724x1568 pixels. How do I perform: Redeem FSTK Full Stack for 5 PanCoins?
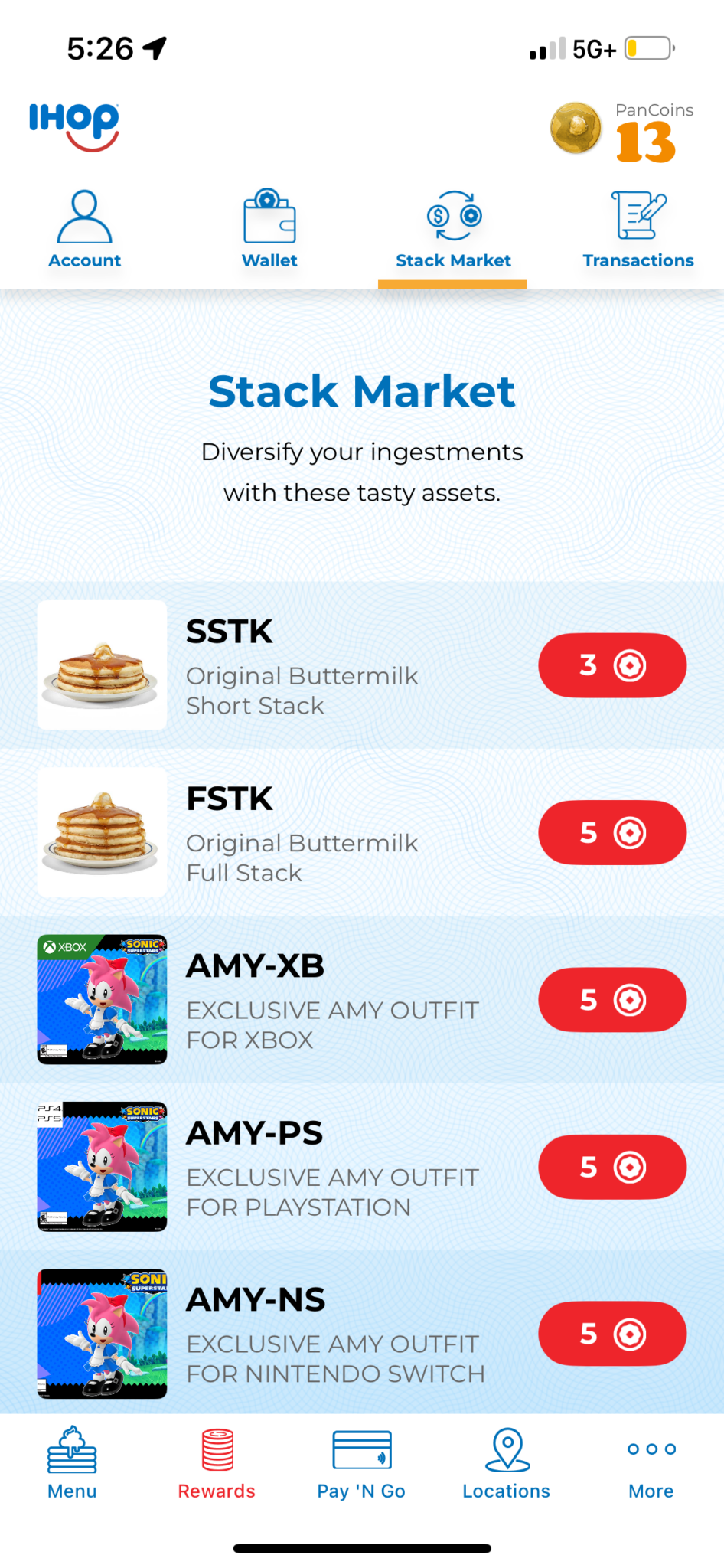[612, 832]
